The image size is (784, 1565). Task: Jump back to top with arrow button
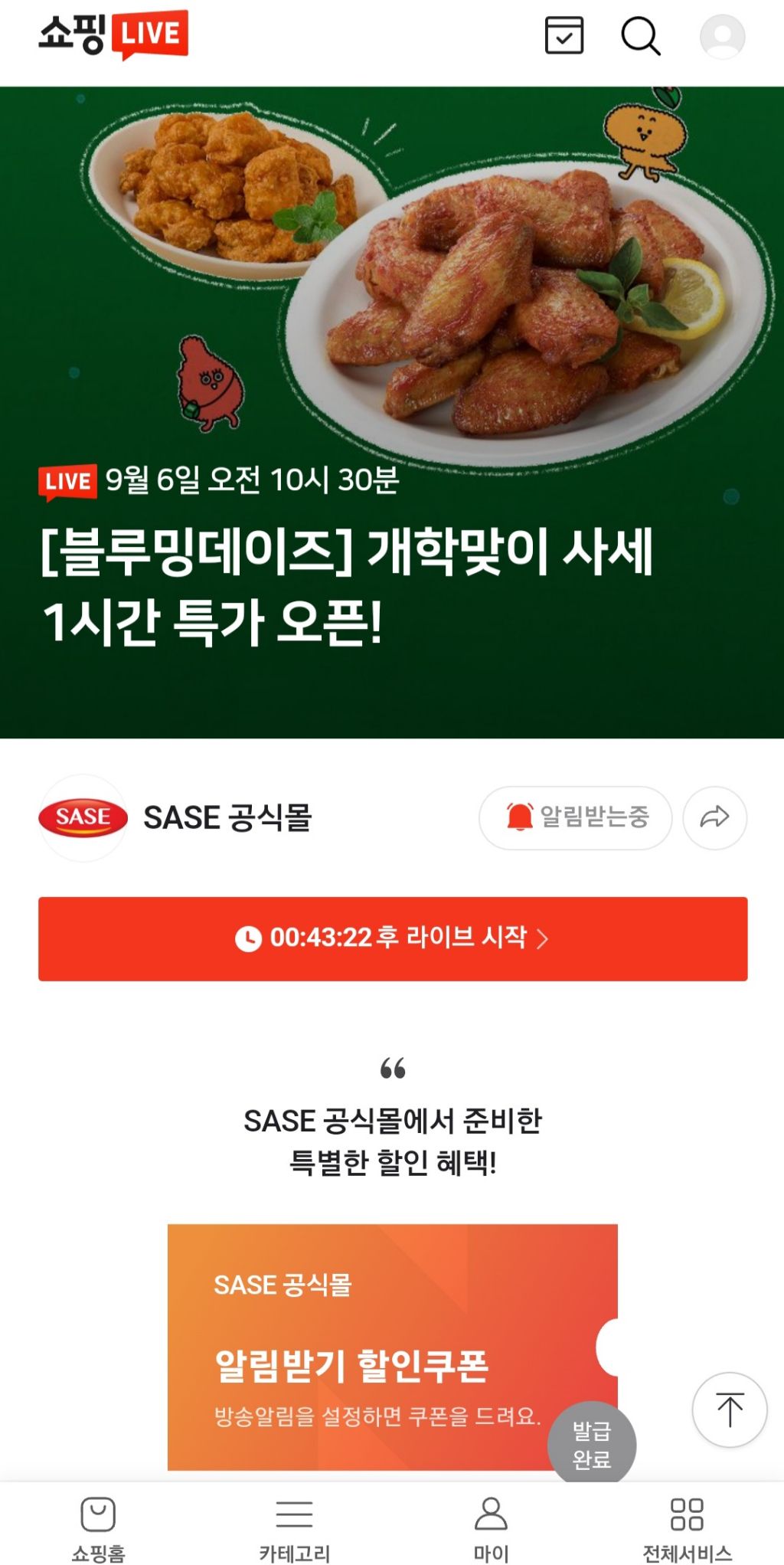[730, 1409]
